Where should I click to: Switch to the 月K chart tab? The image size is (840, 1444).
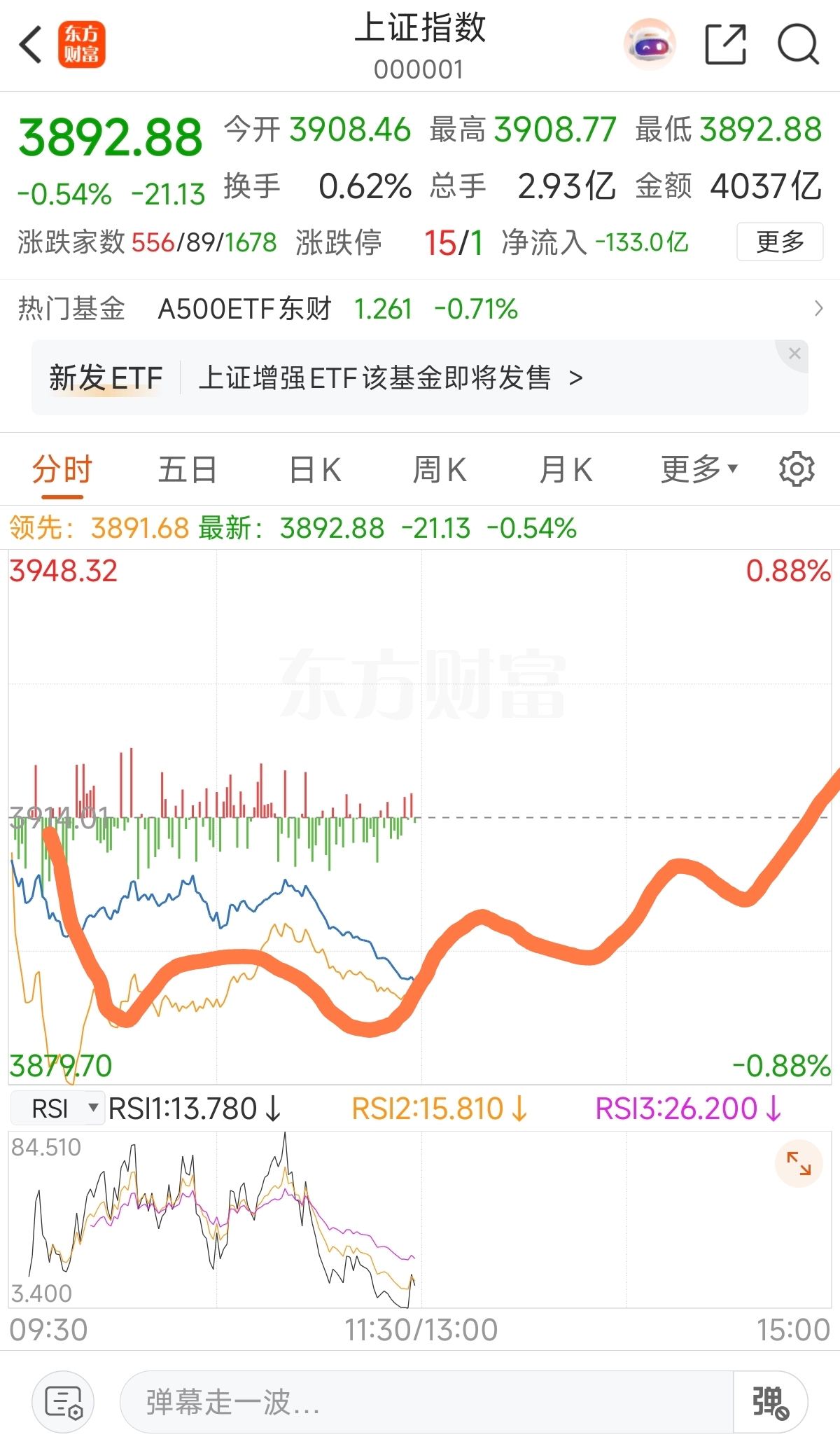(566, 469)
